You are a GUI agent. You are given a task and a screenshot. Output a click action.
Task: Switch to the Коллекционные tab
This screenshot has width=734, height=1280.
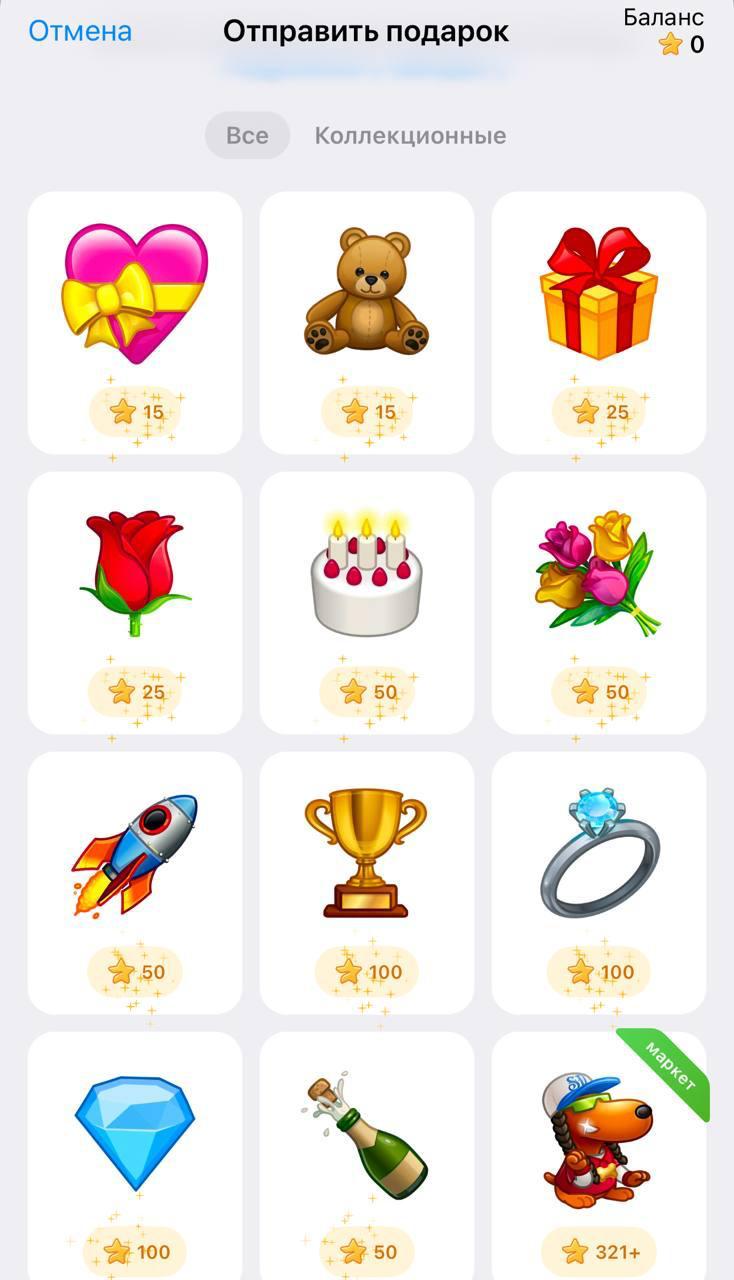point(410,135)
